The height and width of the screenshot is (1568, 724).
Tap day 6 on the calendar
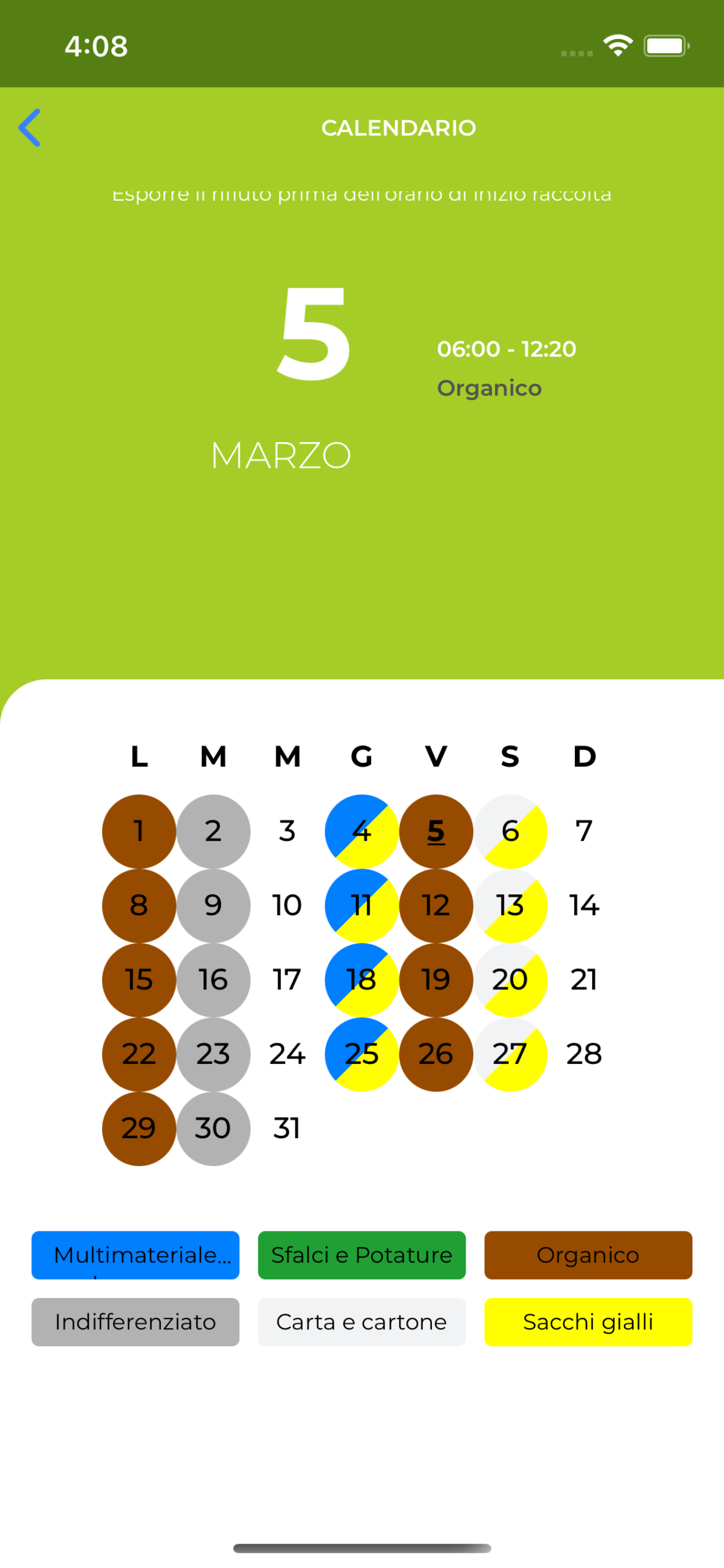510,831
